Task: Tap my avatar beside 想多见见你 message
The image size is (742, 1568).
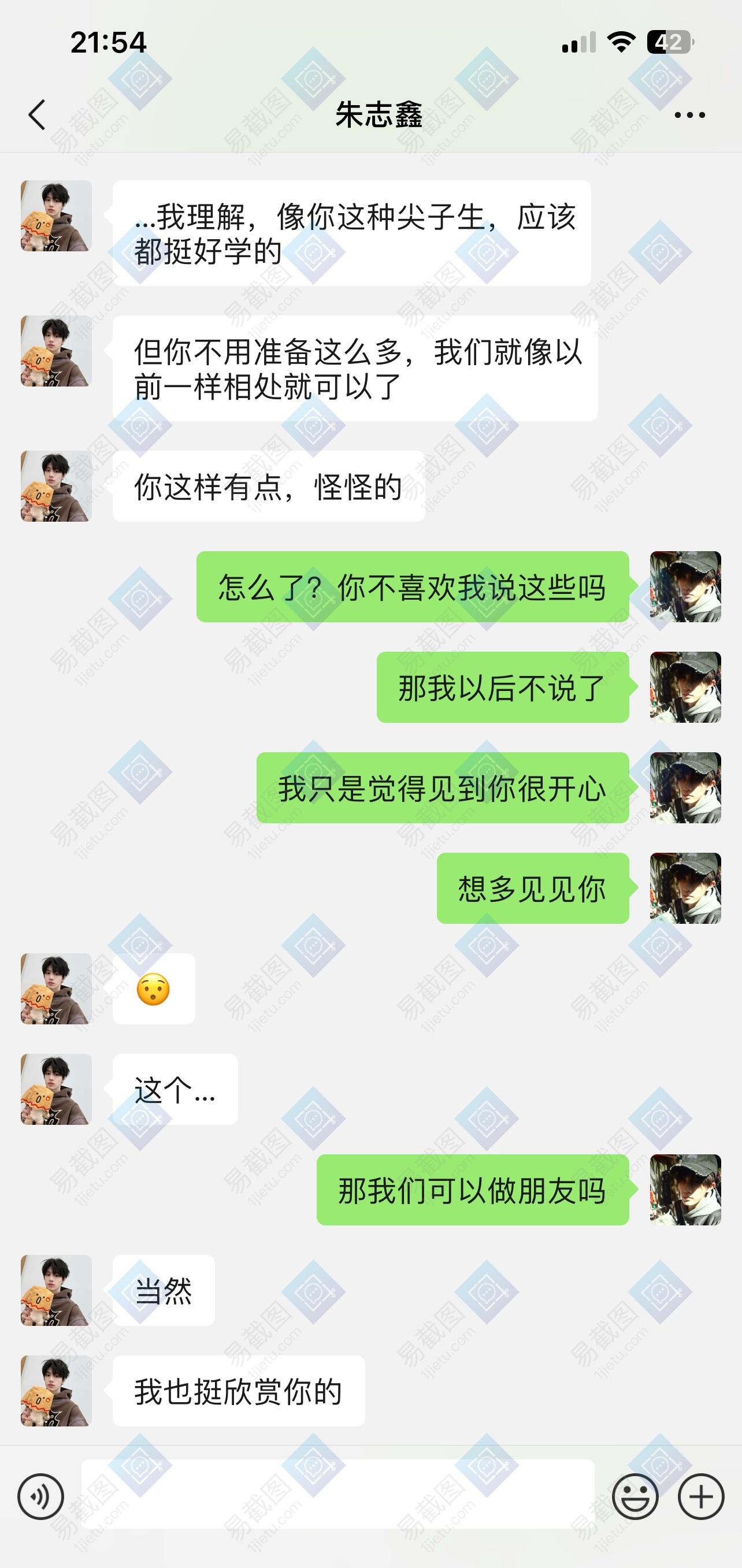Action: coord(685,888)
